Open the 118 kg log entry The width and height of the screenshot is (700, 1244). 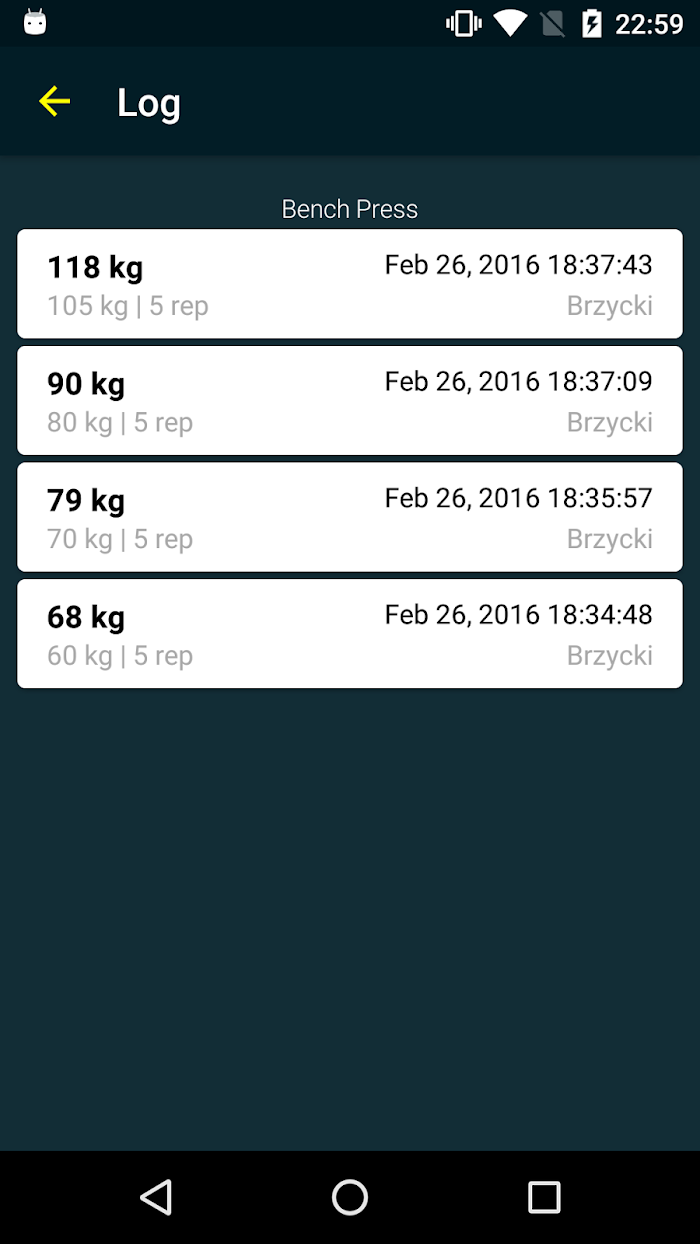pyautogui.click(x=350, y=284)
